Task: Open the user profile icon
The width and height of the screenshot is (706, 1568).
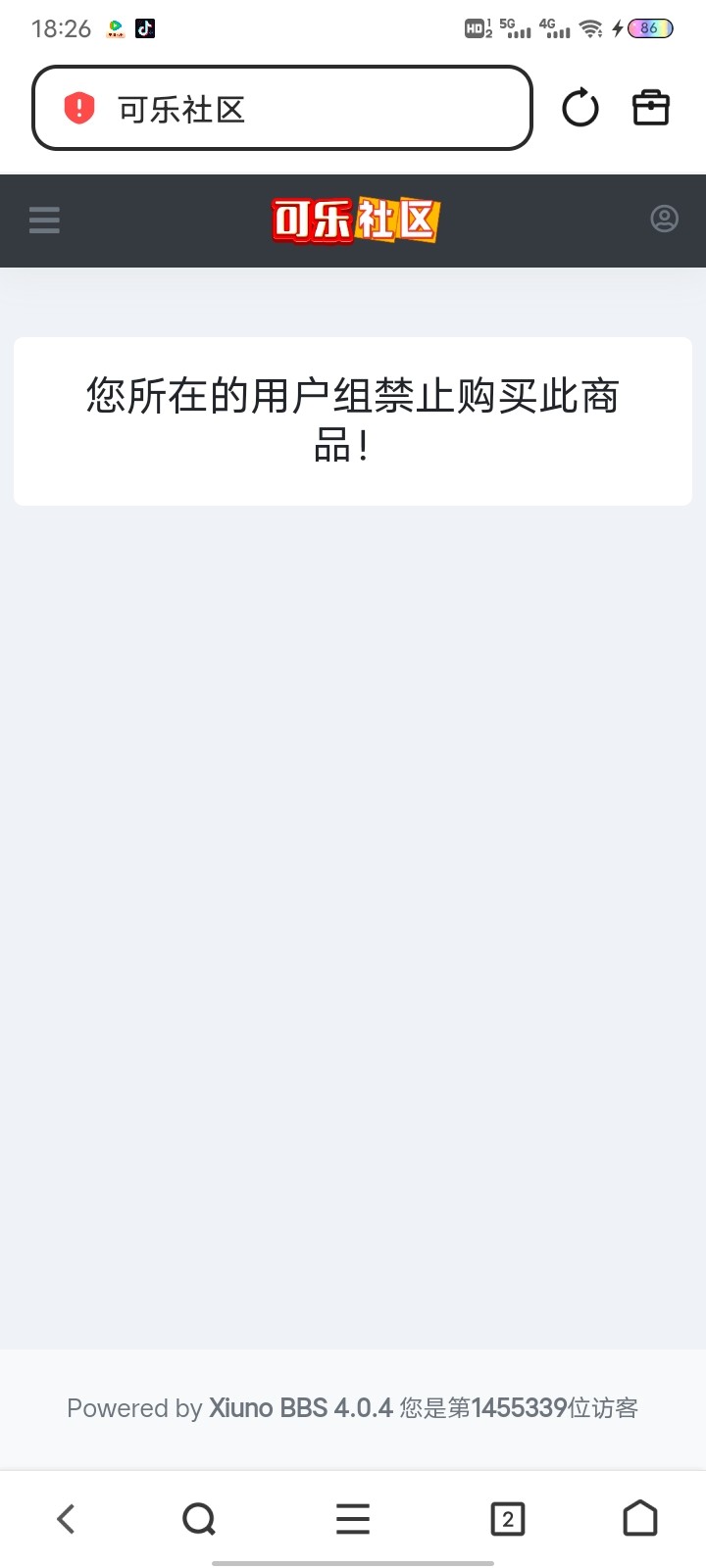Action: (x=664, y=219)
